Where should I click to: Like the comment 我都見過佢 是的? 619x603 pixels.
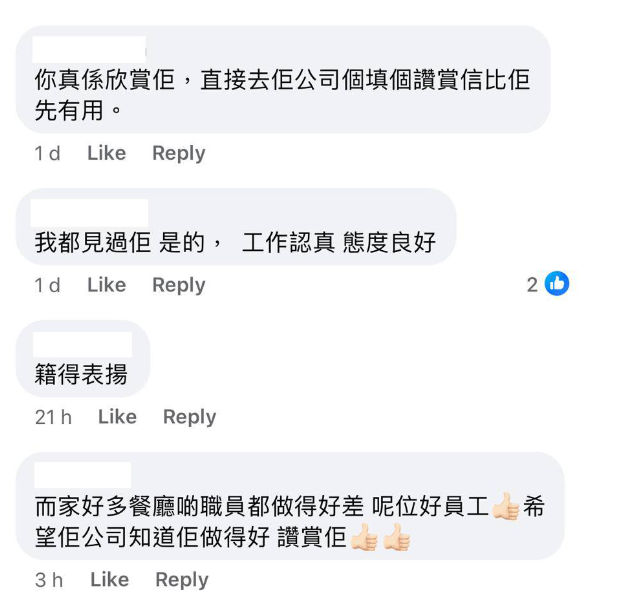pos(106,285)
